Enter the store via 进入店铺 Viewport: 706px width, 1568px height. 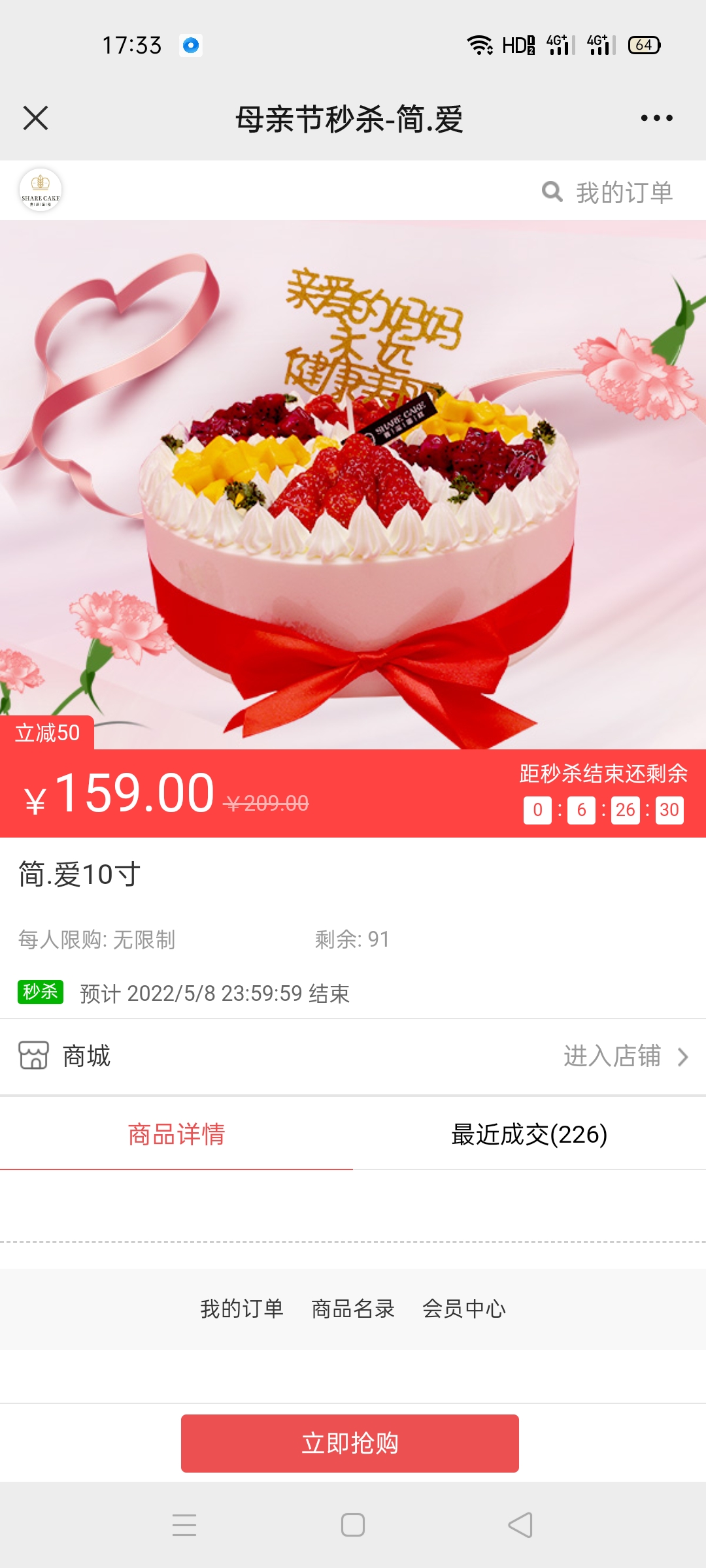[x=626, y=1056]
